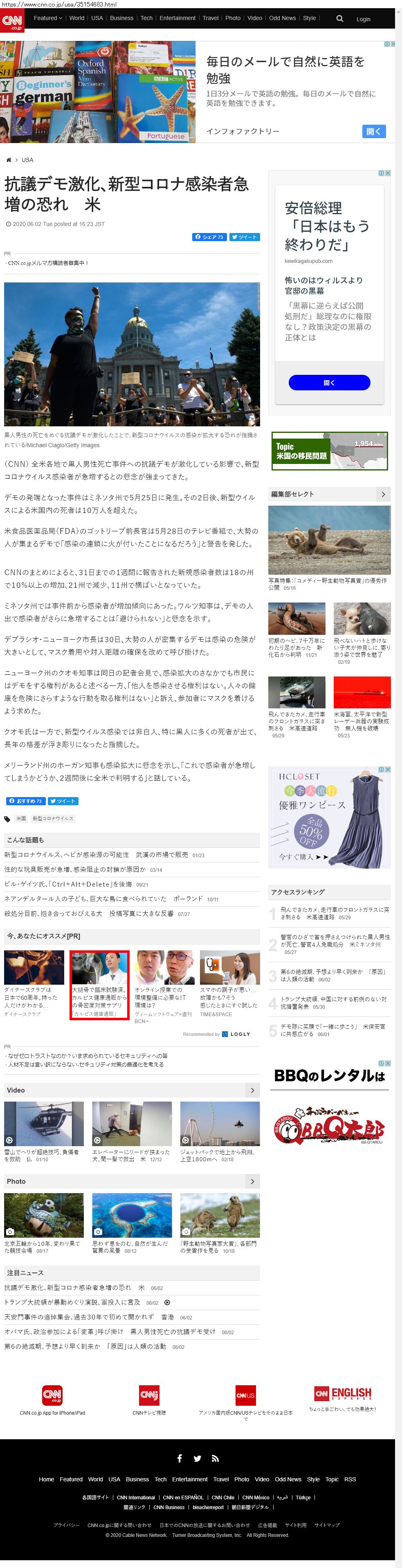Open the CNN.co.jpメルマガ購読者募集中 link
The image size is (402, 1568).
[47, 263]
